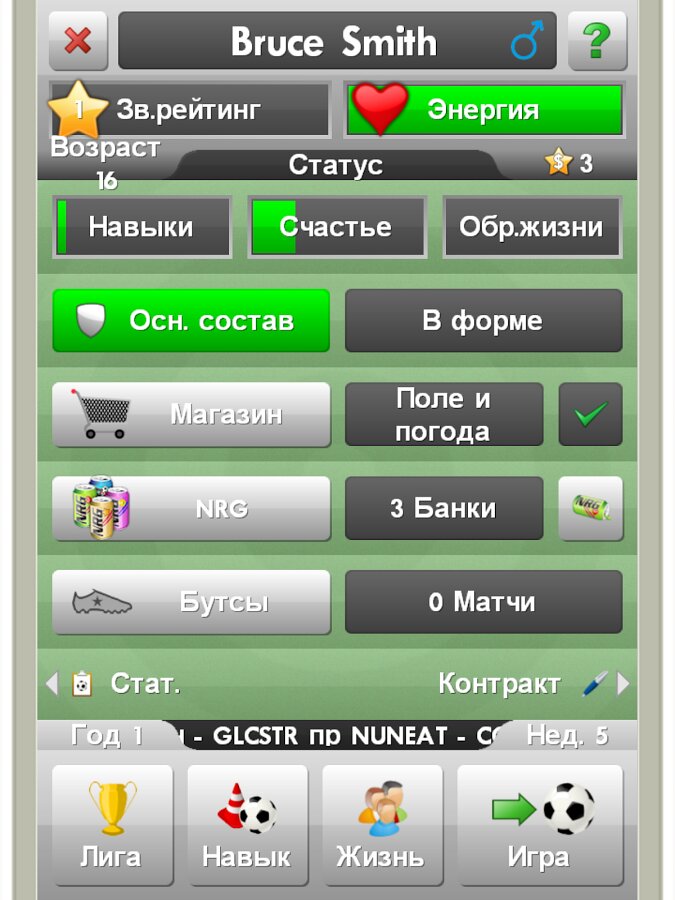Open the green question mark help
Screen dimensions: 675x900
point(597,41)
